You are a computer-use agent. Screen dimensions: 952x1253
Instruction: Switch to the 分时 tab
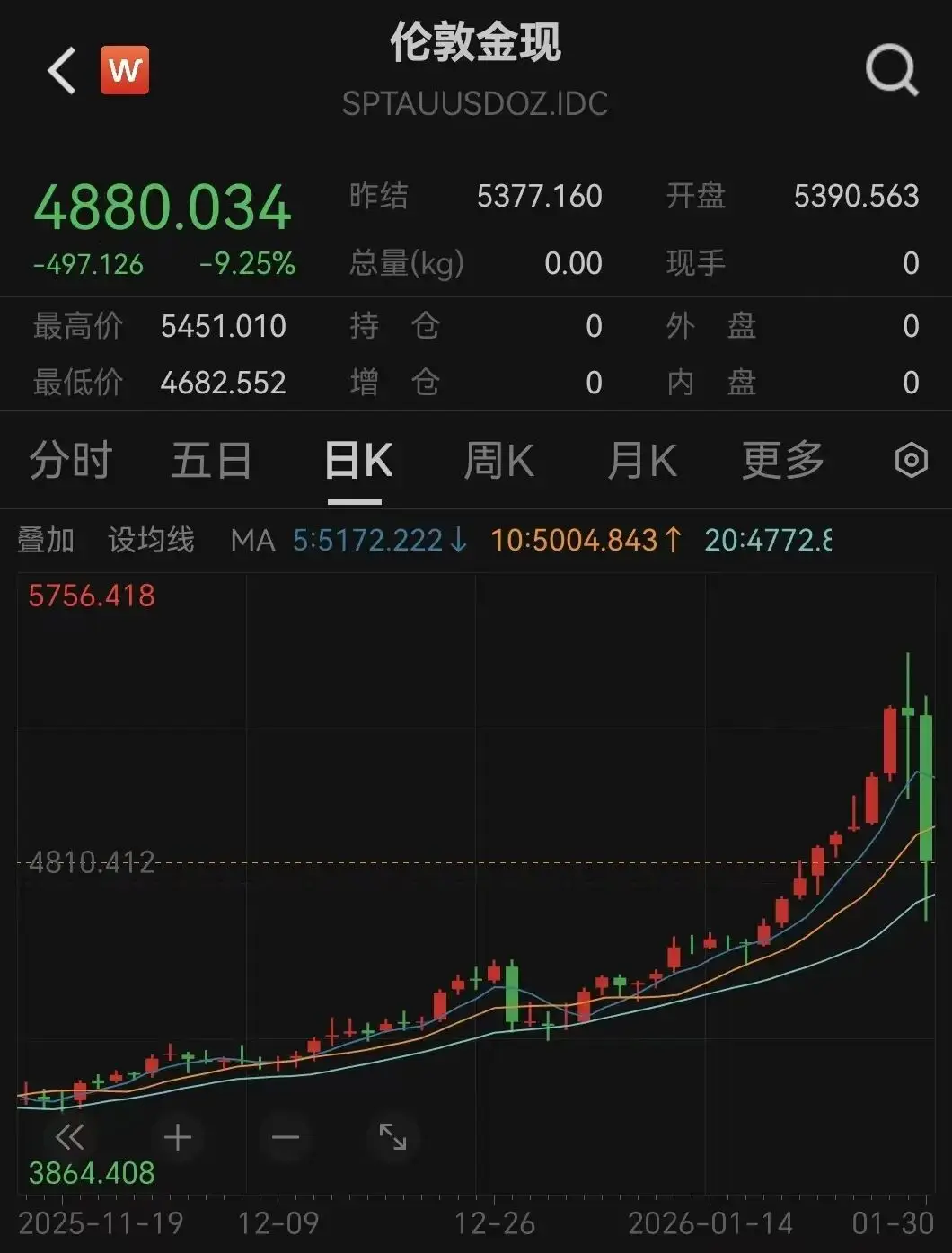click(x=70, y=460)
